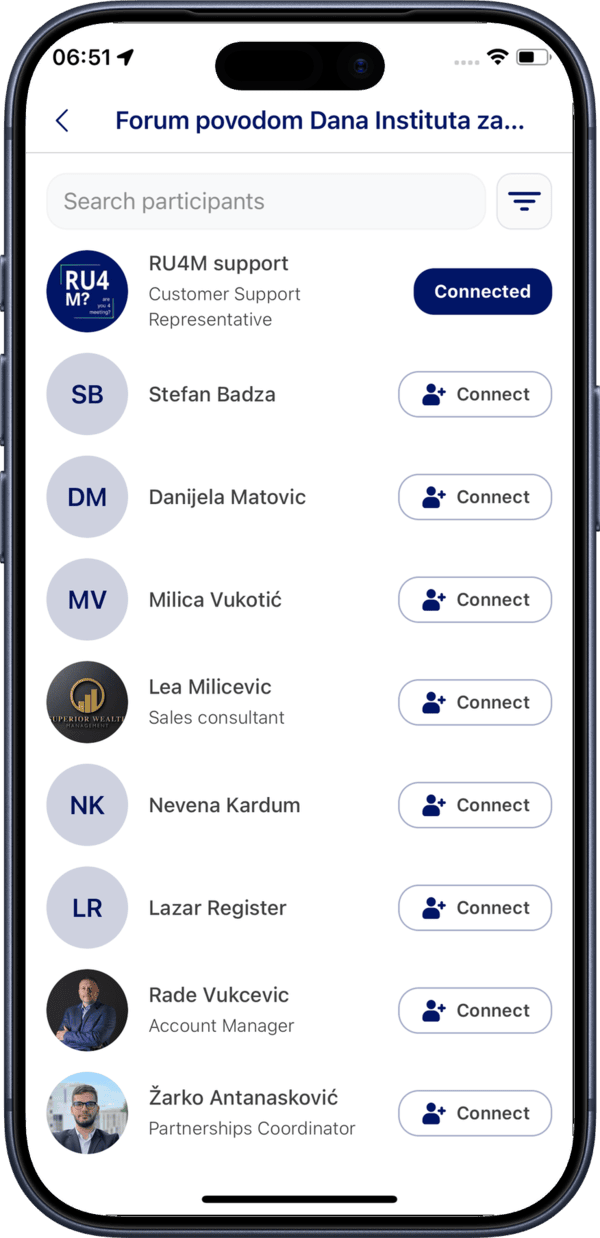
Task: Send a connection request to Danijela Matovic
Action: pyautogui.click(x=475, y=497)
